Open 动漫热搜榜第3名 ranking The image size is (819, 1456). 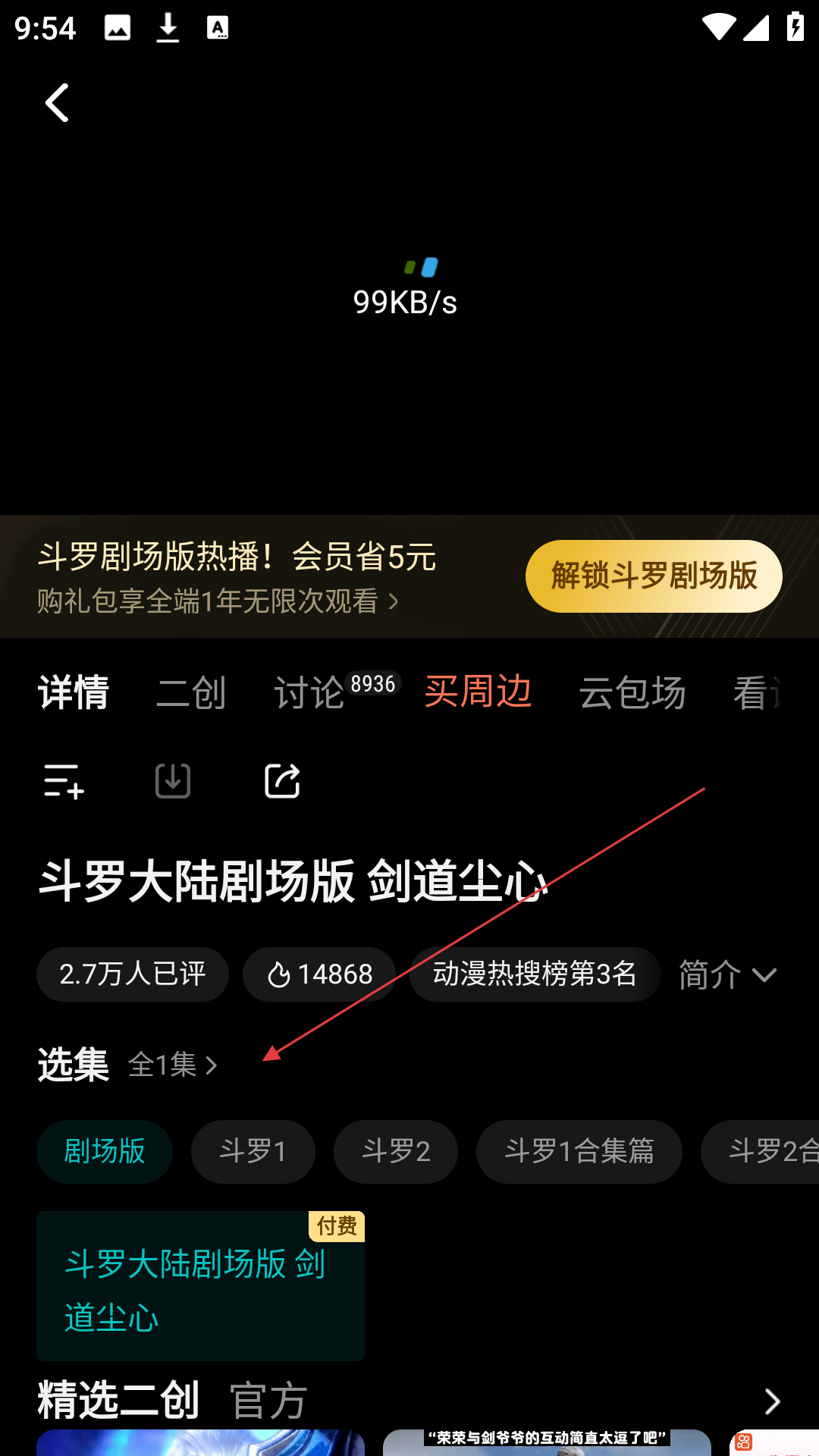click(x=535, y=974)
